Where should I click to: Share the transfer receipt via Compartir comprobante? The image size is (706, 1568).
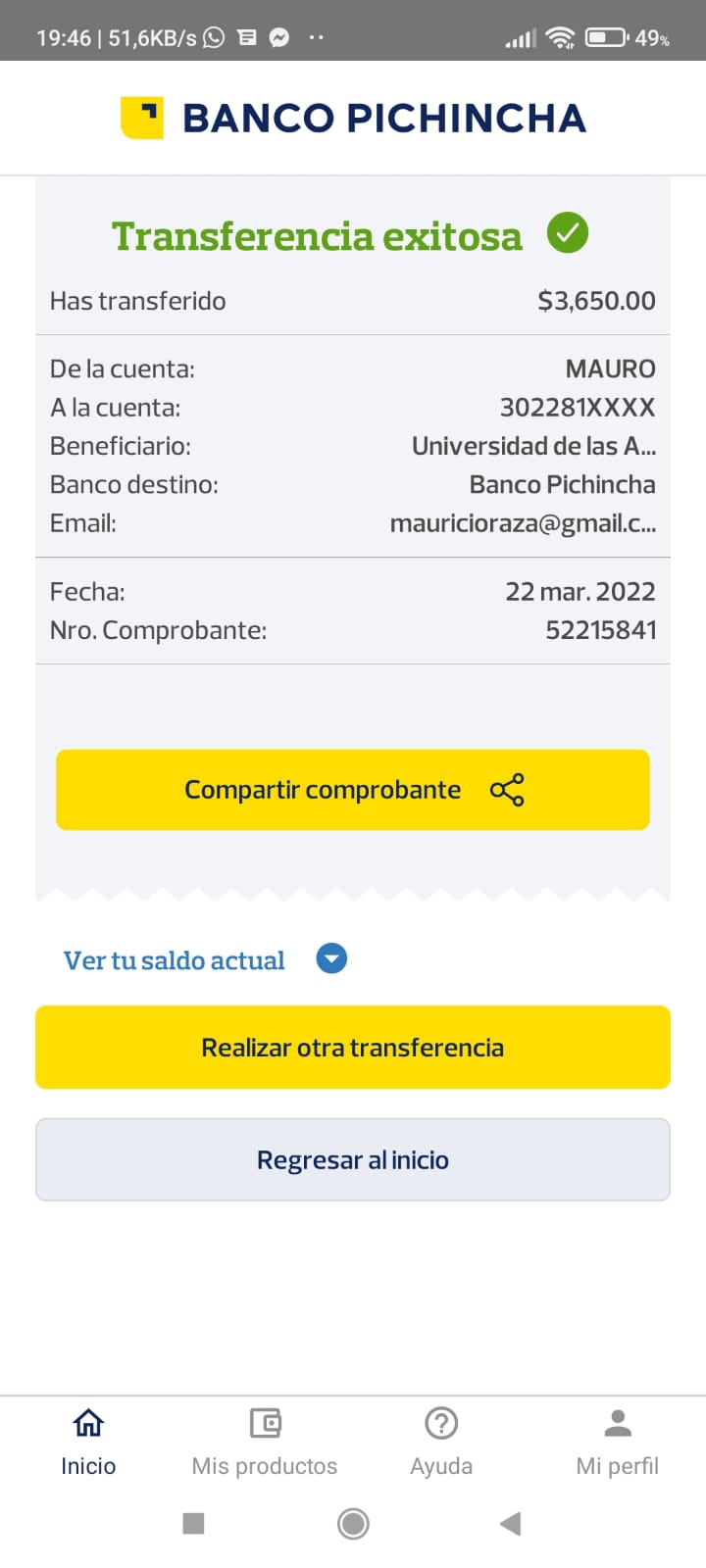[x=353, y=790]
